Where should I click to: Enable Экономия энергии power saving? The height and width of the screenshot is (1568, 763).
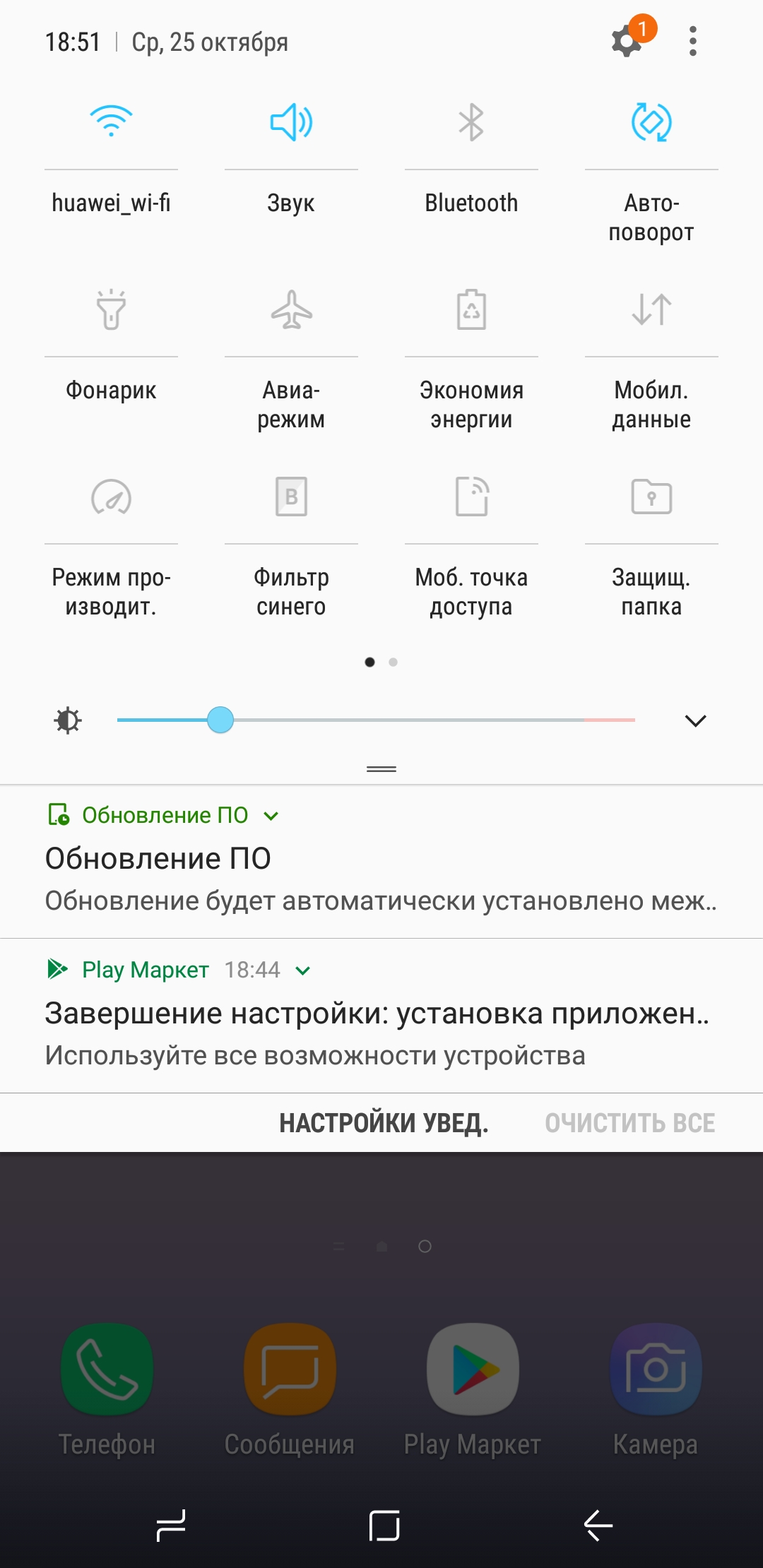point(471,309)
